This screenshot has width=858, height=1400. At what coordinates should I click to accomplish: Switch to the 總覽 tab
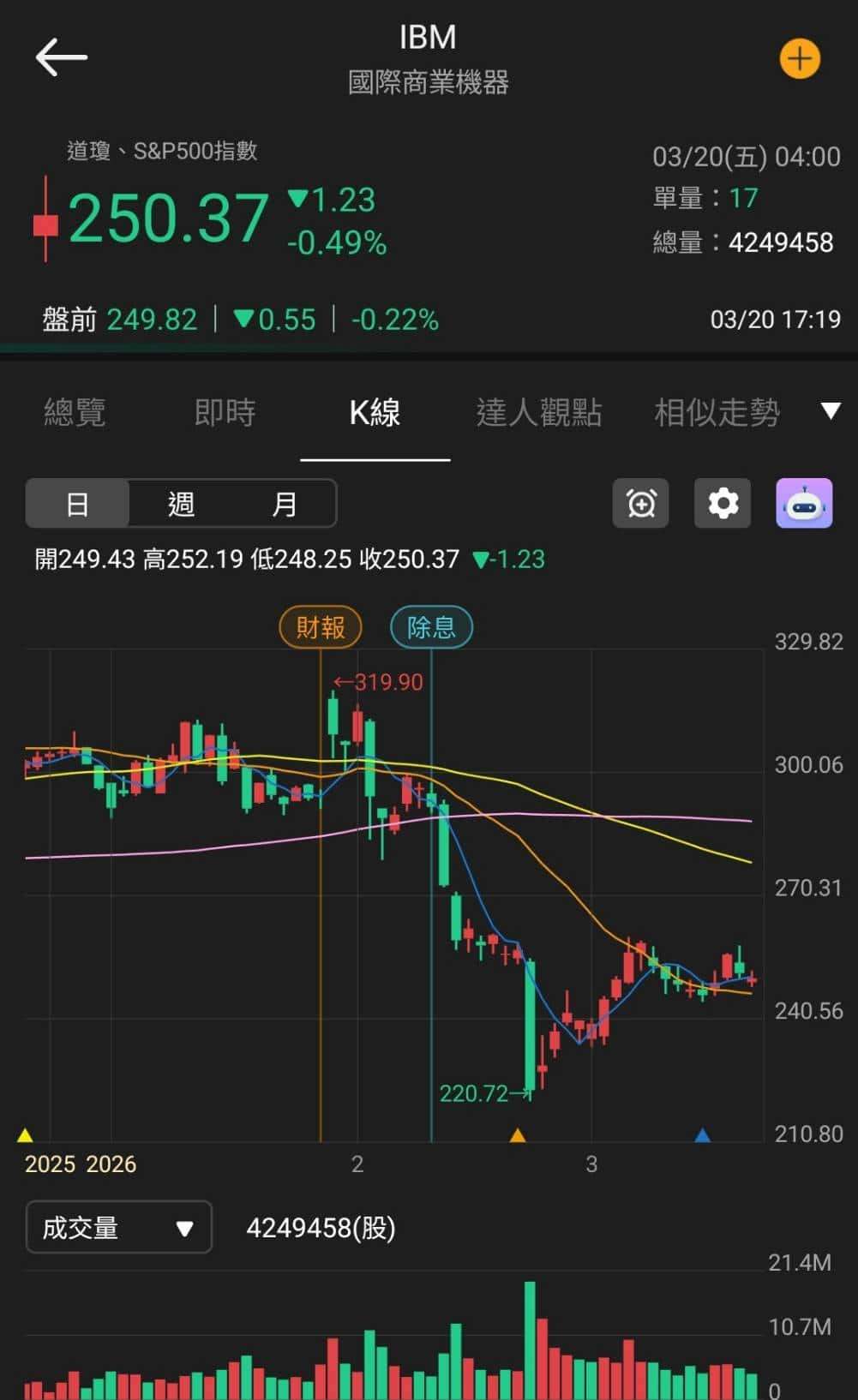75,413
